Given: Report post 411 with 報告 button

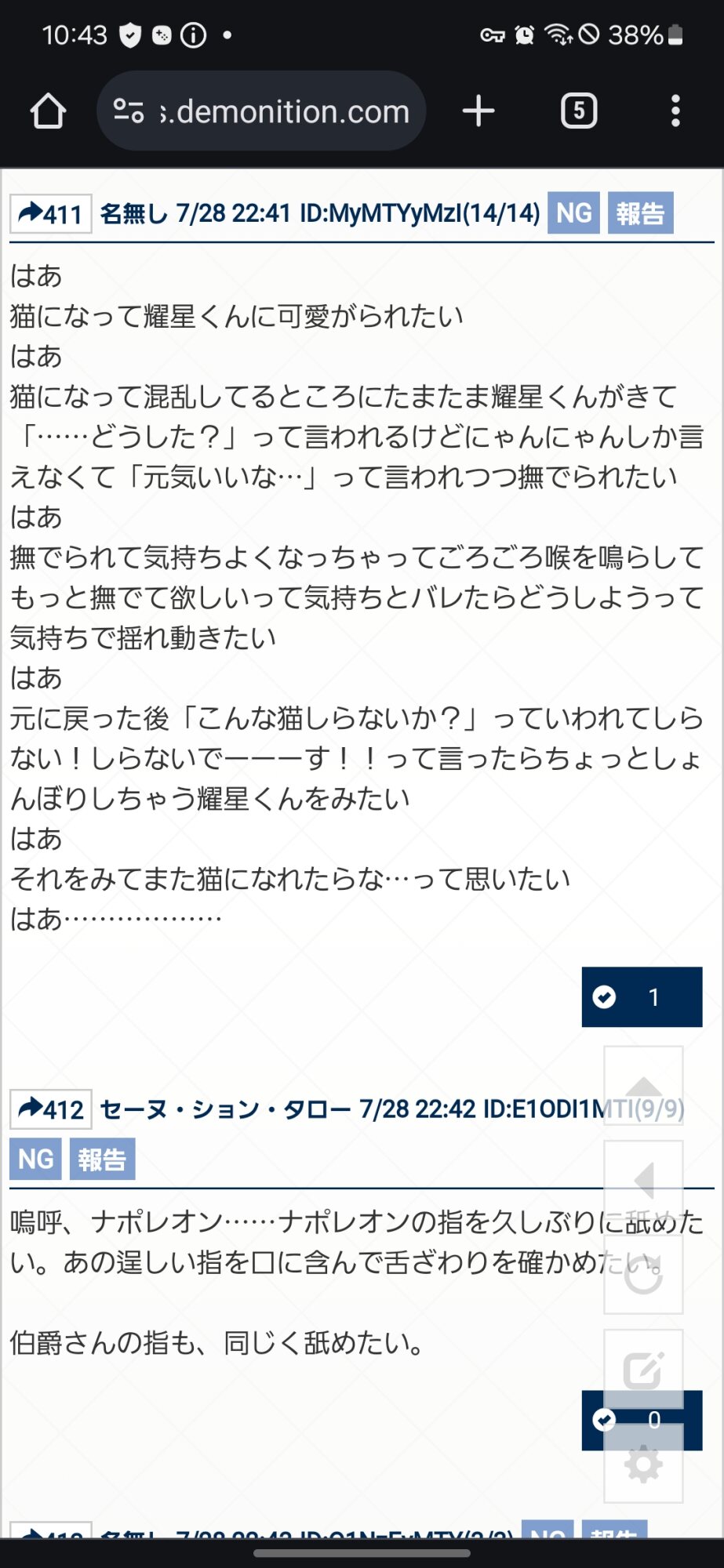Looking at the screenshot, I should coord(640,213).
